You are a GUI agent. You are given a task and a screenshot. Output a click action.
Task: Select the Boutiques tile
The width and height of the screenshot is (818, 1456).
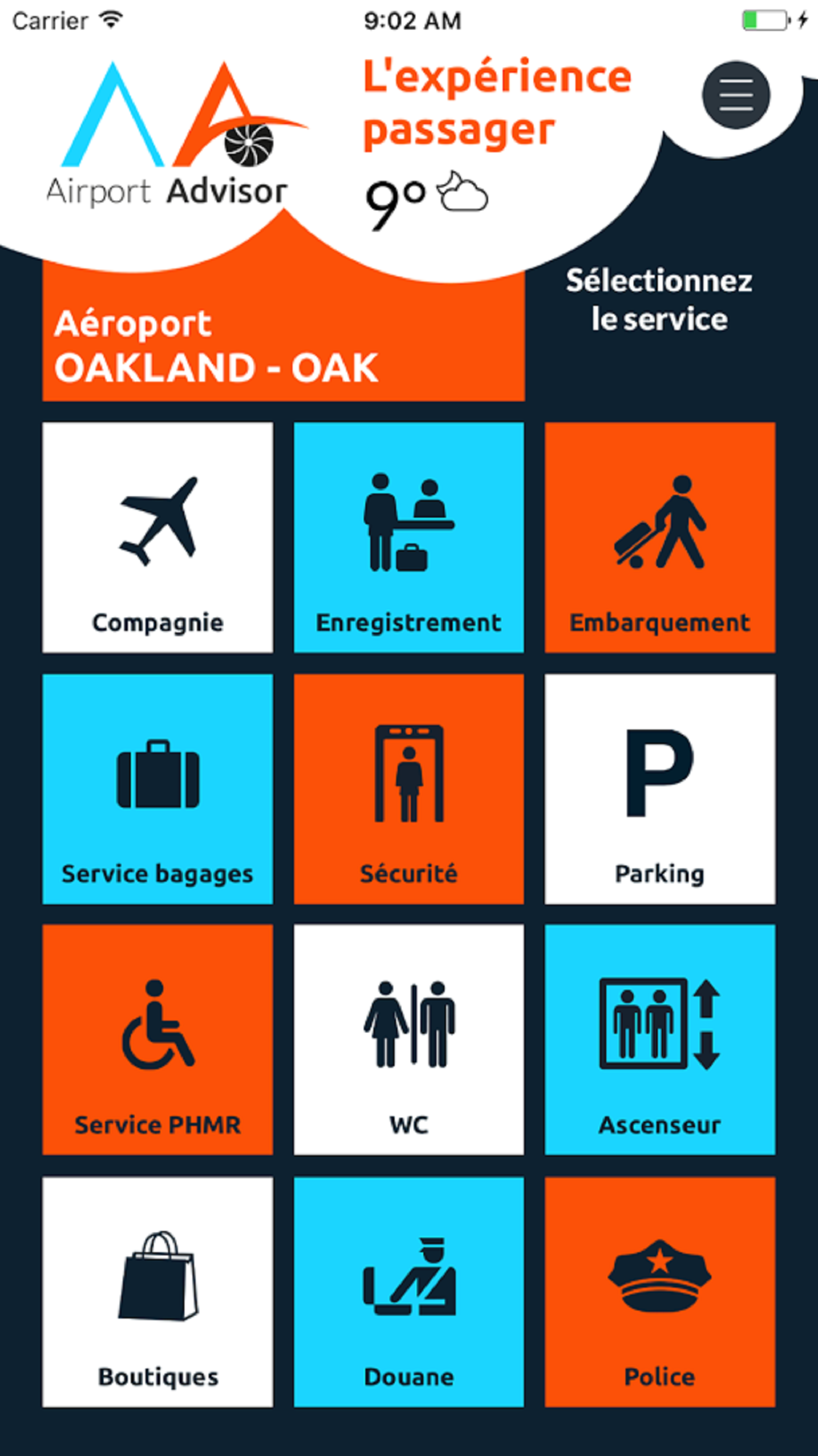click(158, 1292)
